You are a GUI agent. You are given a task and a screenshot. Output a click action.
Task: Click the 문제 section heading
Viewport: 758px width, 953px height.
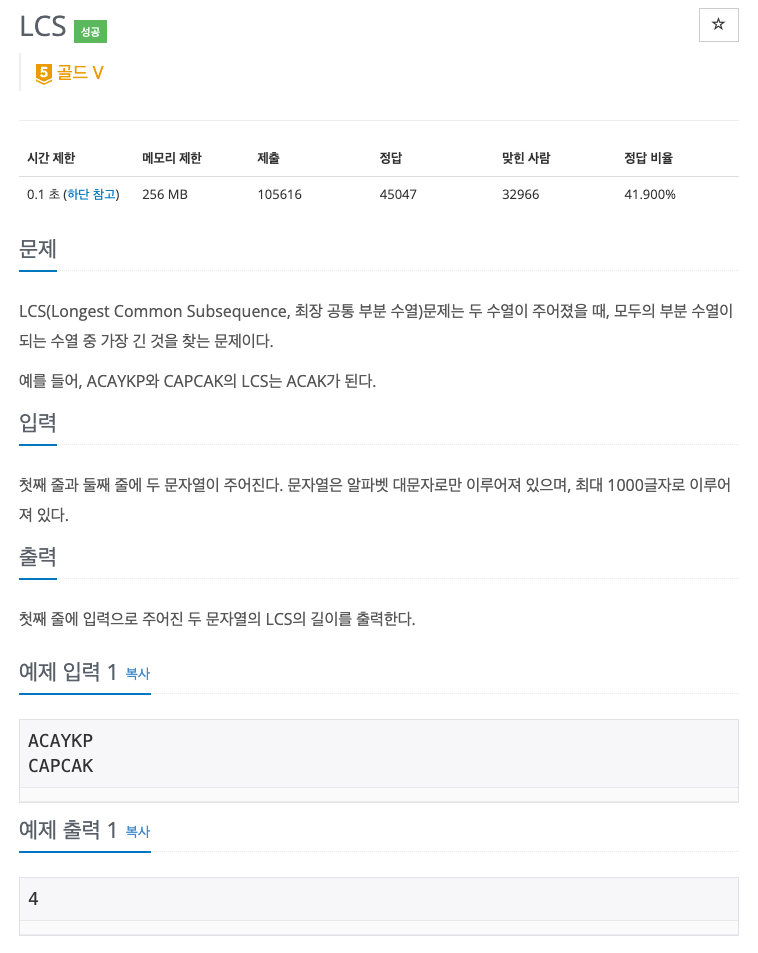pyautogui.click(x=37, y=248)
